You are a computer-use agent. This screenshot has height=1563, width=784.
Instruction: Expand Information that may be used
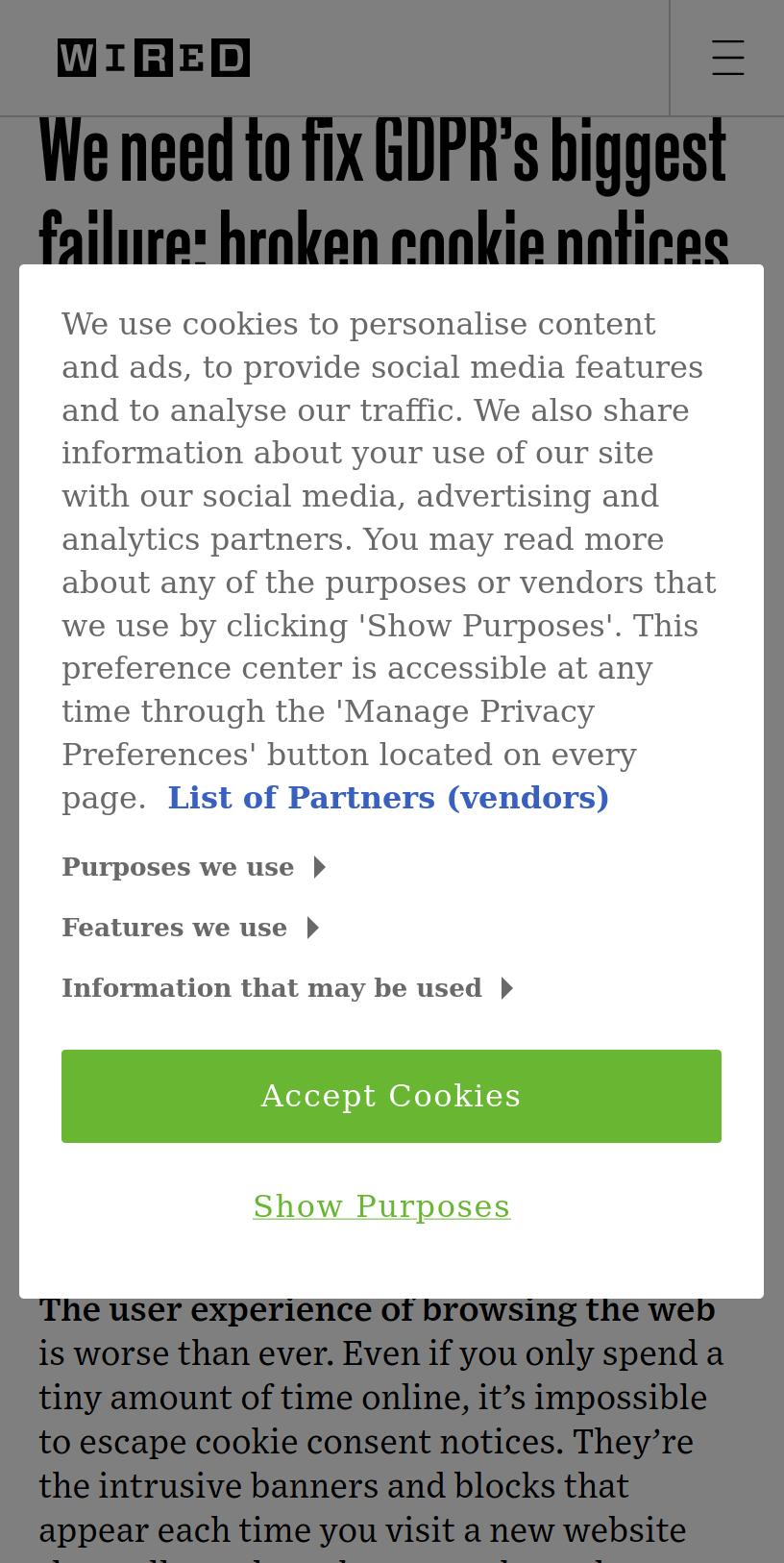tap(288, 988)
